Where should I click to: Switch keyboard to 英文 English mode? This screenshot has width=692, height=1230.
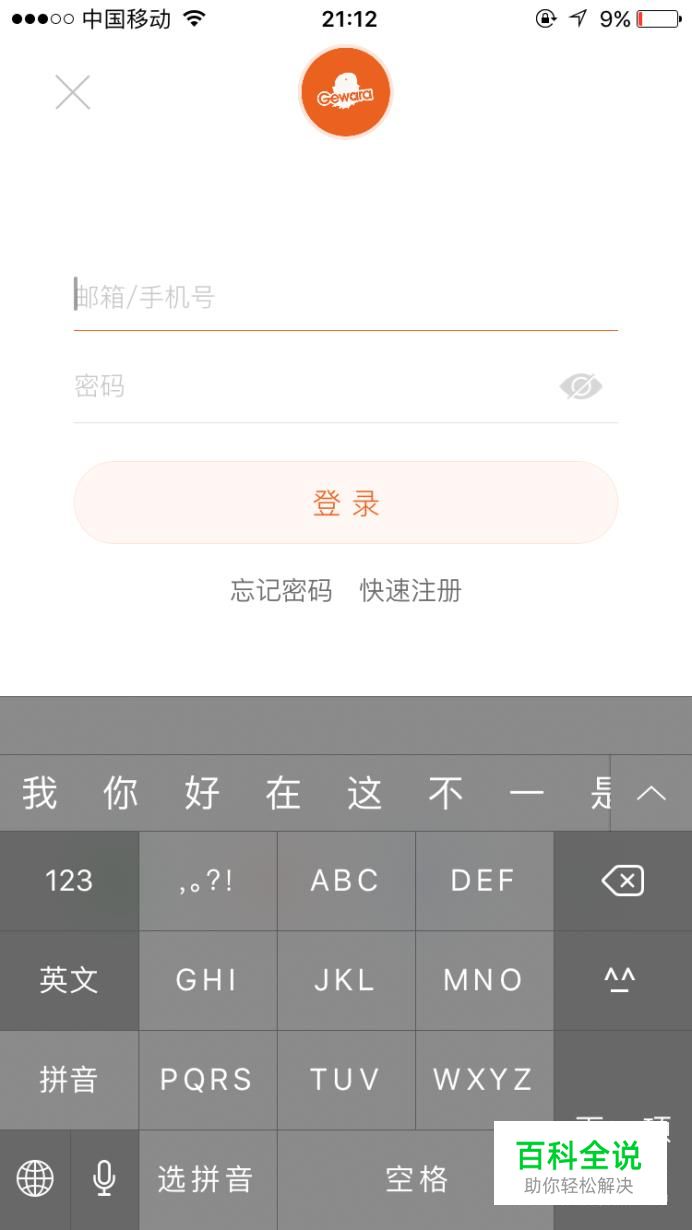(x=69, y=980)
